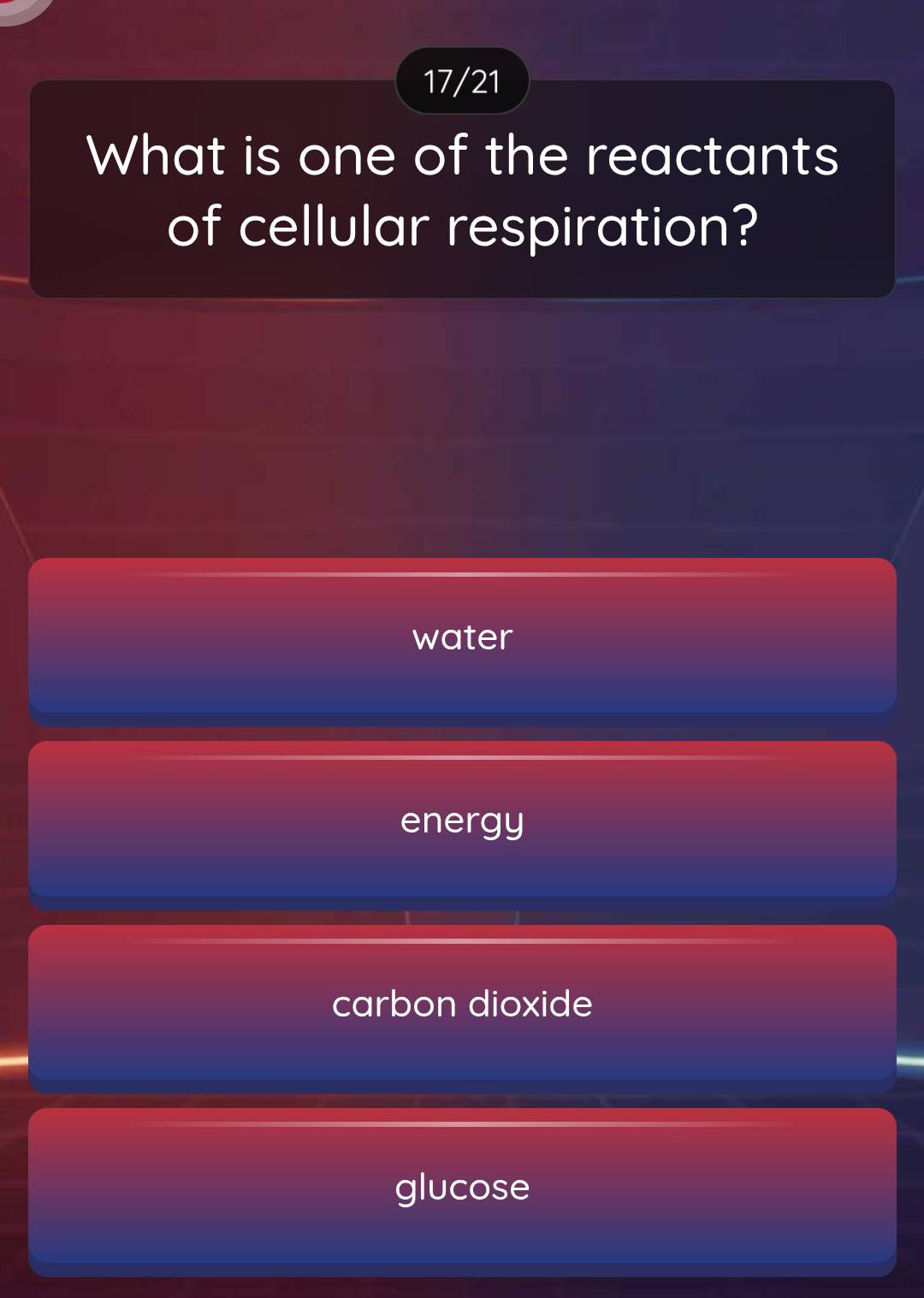Click the label text inside the 'energy' button

(x=462, y=823)
